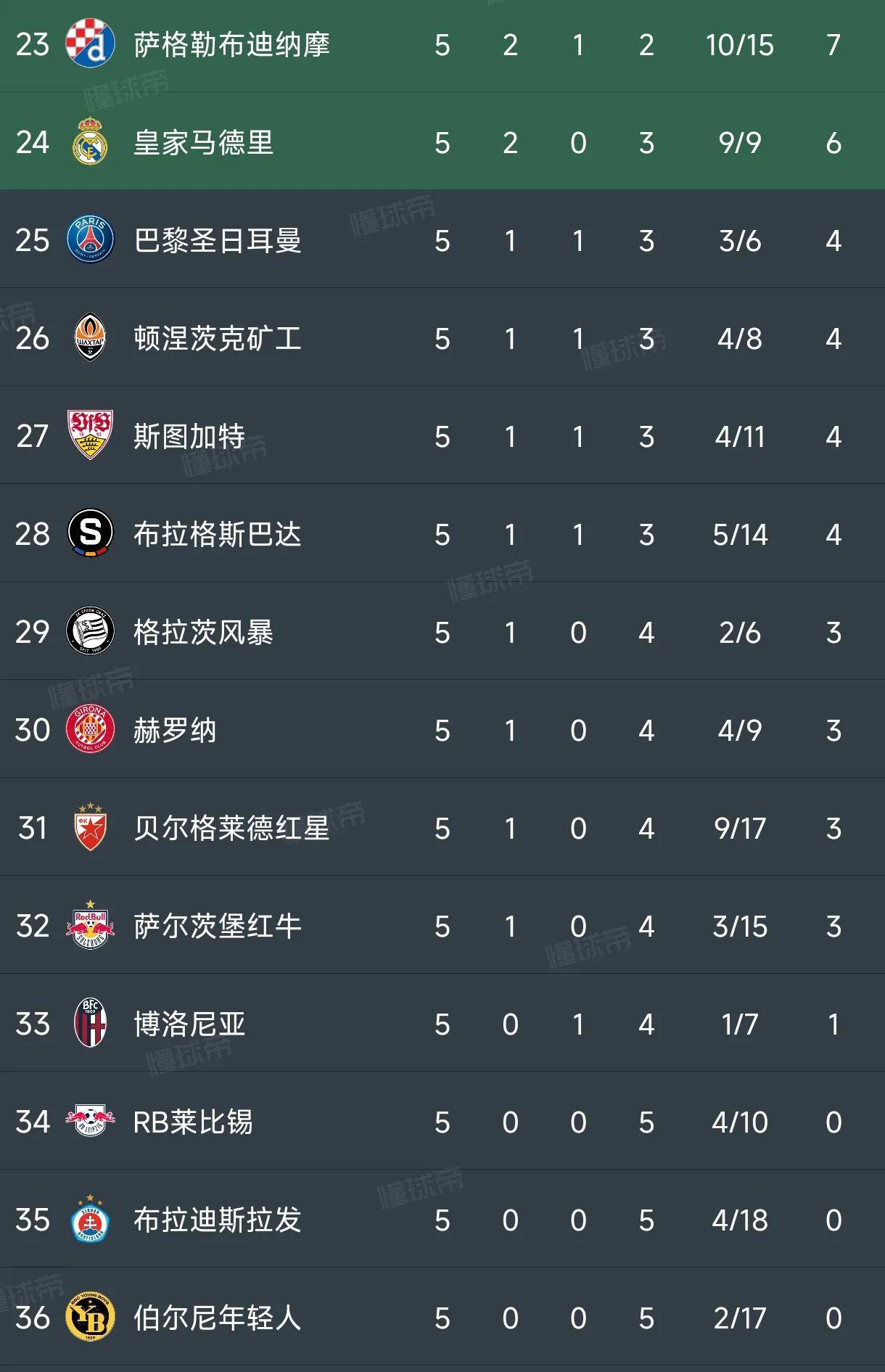Select the Bologna club crest
Viewport: 885px width, 1372px height.
point(89,1024)
